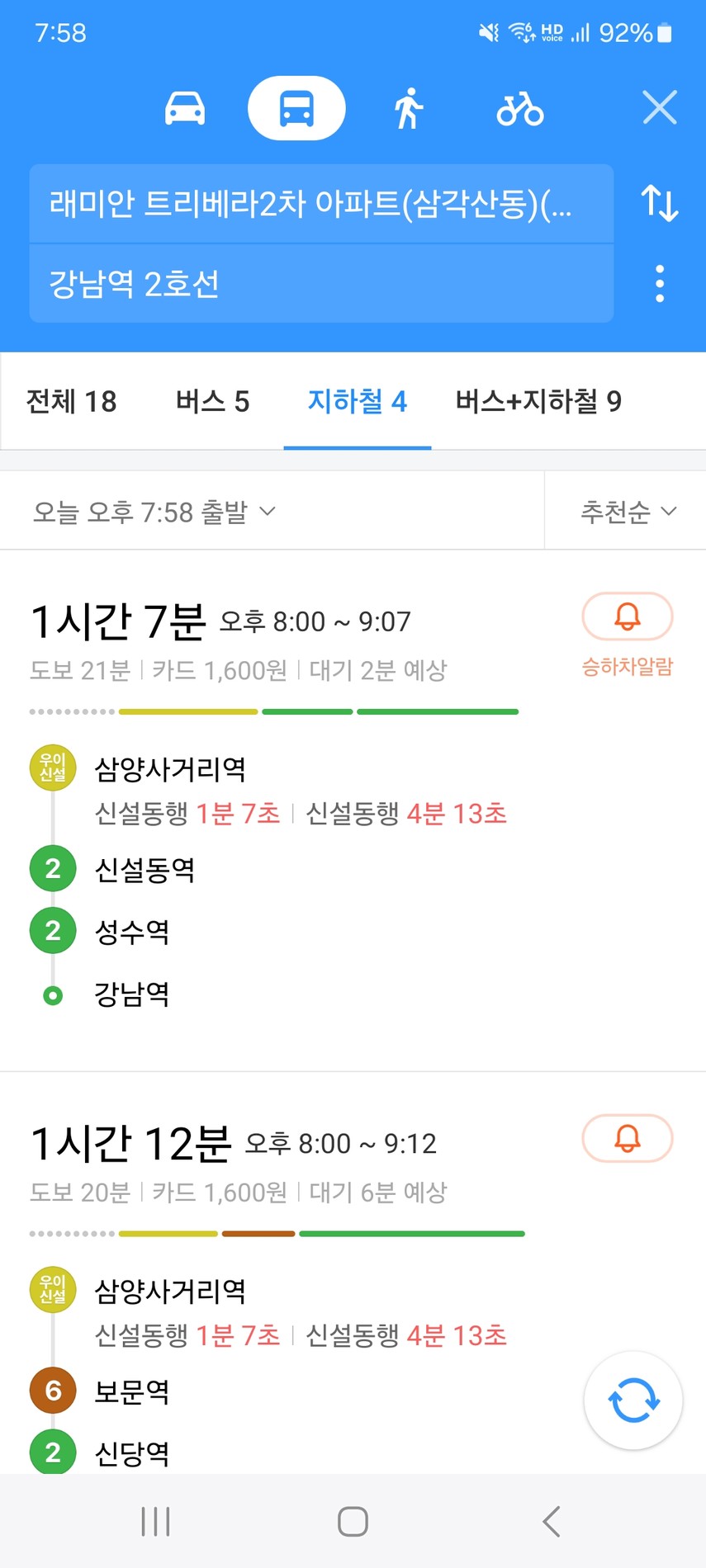Viewport: 706px width, 1568px height.
Task: Edit the starting point 래미안 트리베라2차 field
Action: (321, 203)
